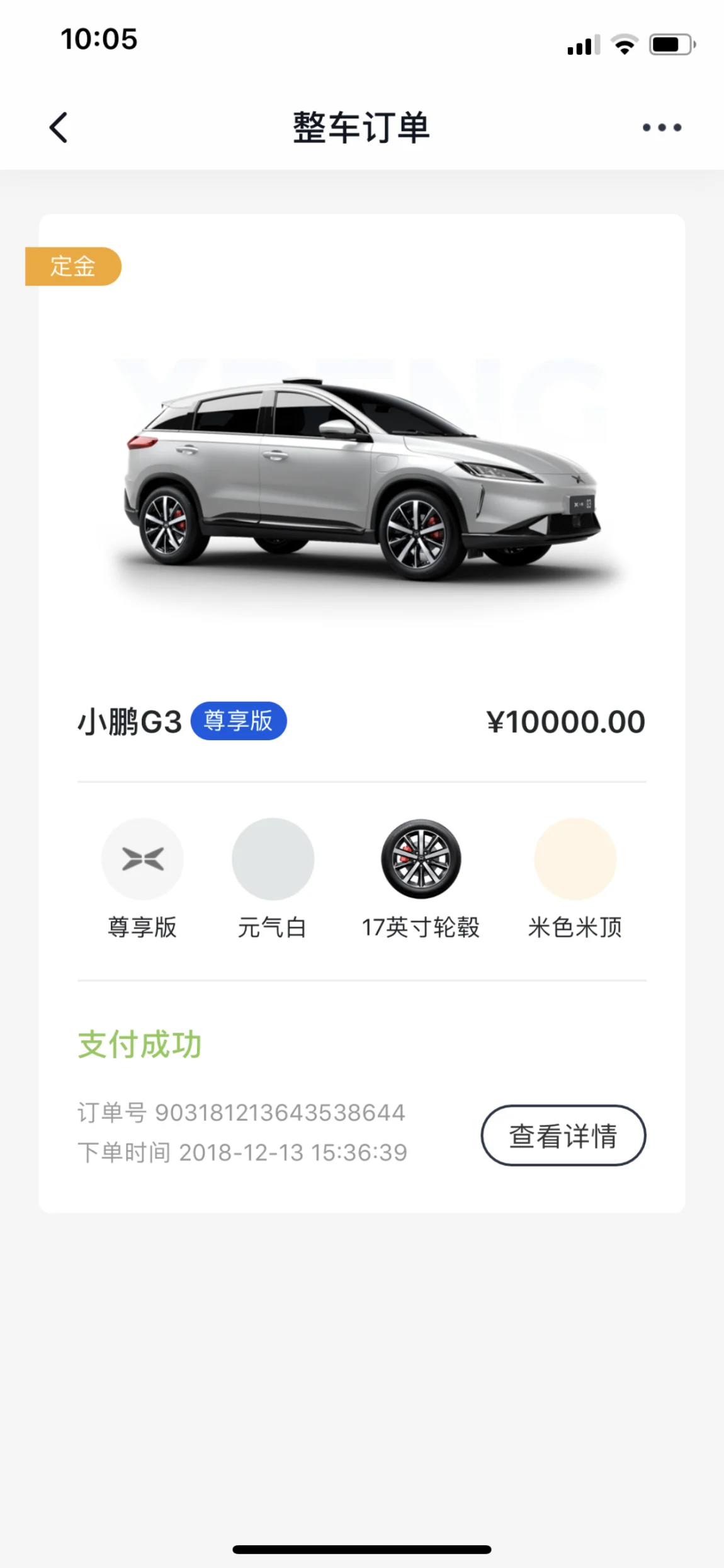Go back from the 整车订单 page
The width and height of the screenshot is (724, 1568).
59,128
